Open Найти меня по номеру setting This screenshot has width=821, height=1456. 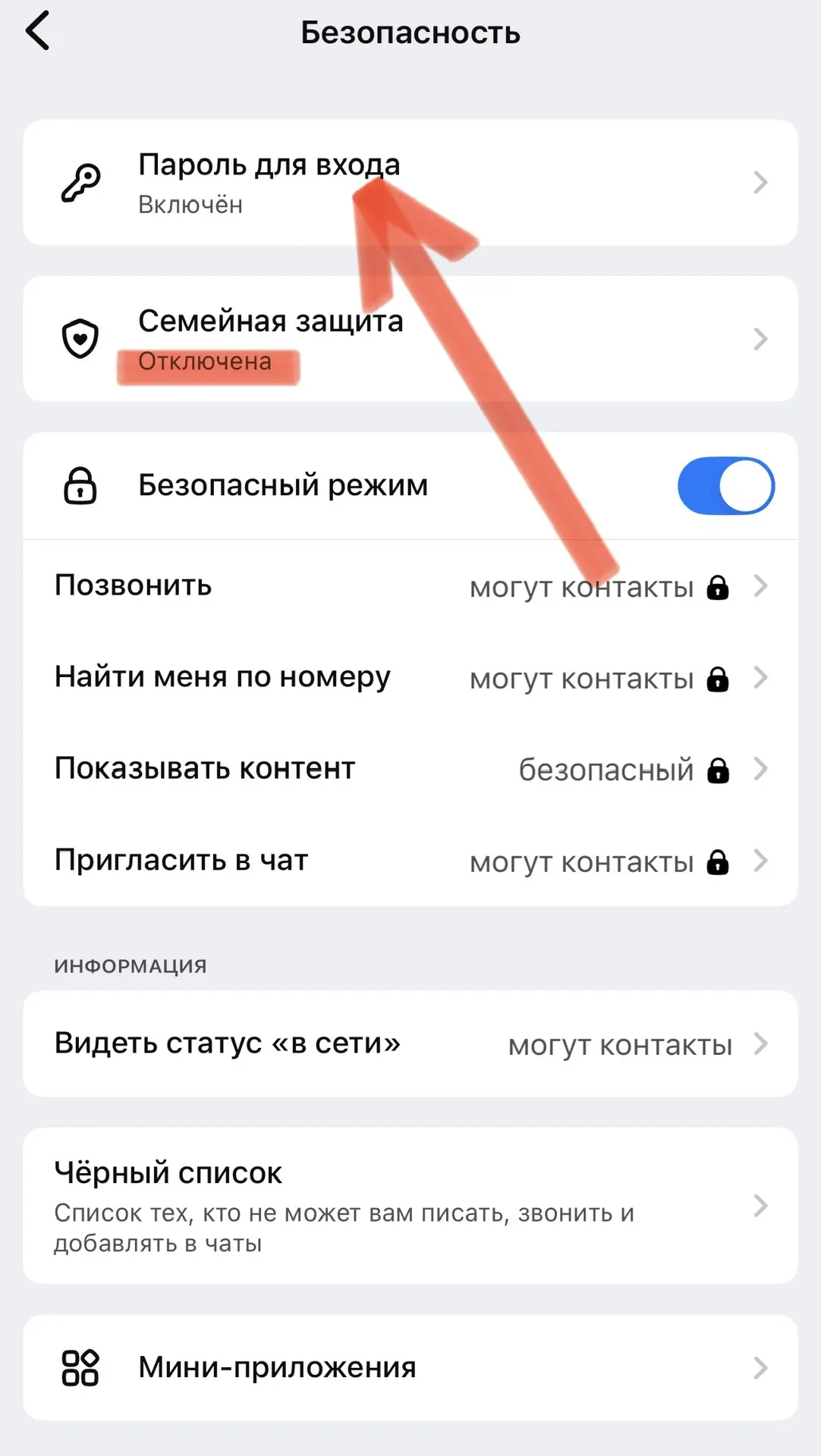tap(410, 678)
